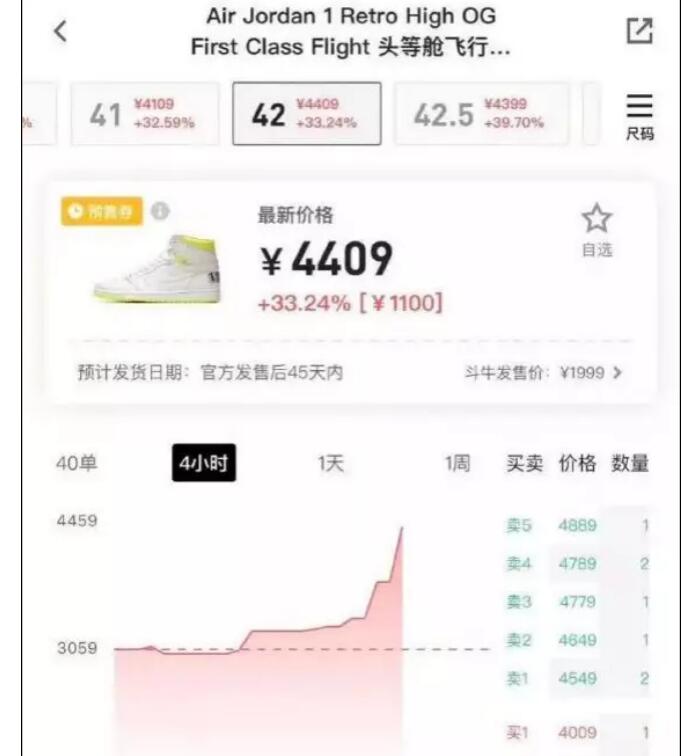Select size 42.5 chip
The width and height of the screenshot is (690, 756).
click(x=481, y=114)
